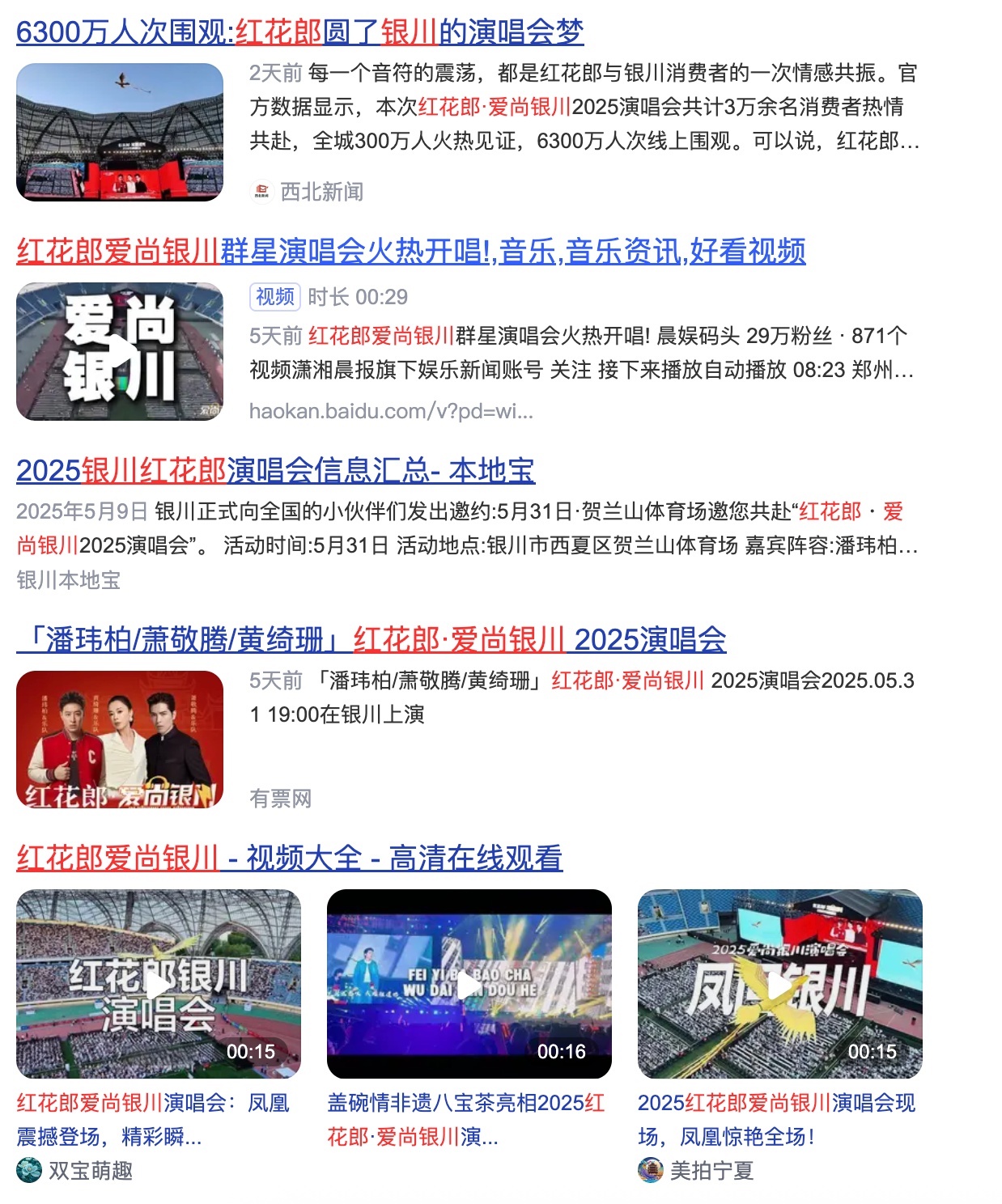Play 凤凰银川 video by 美拍宁夏
Viewport: 1002px width, 1204px height.
click(779, 984)
